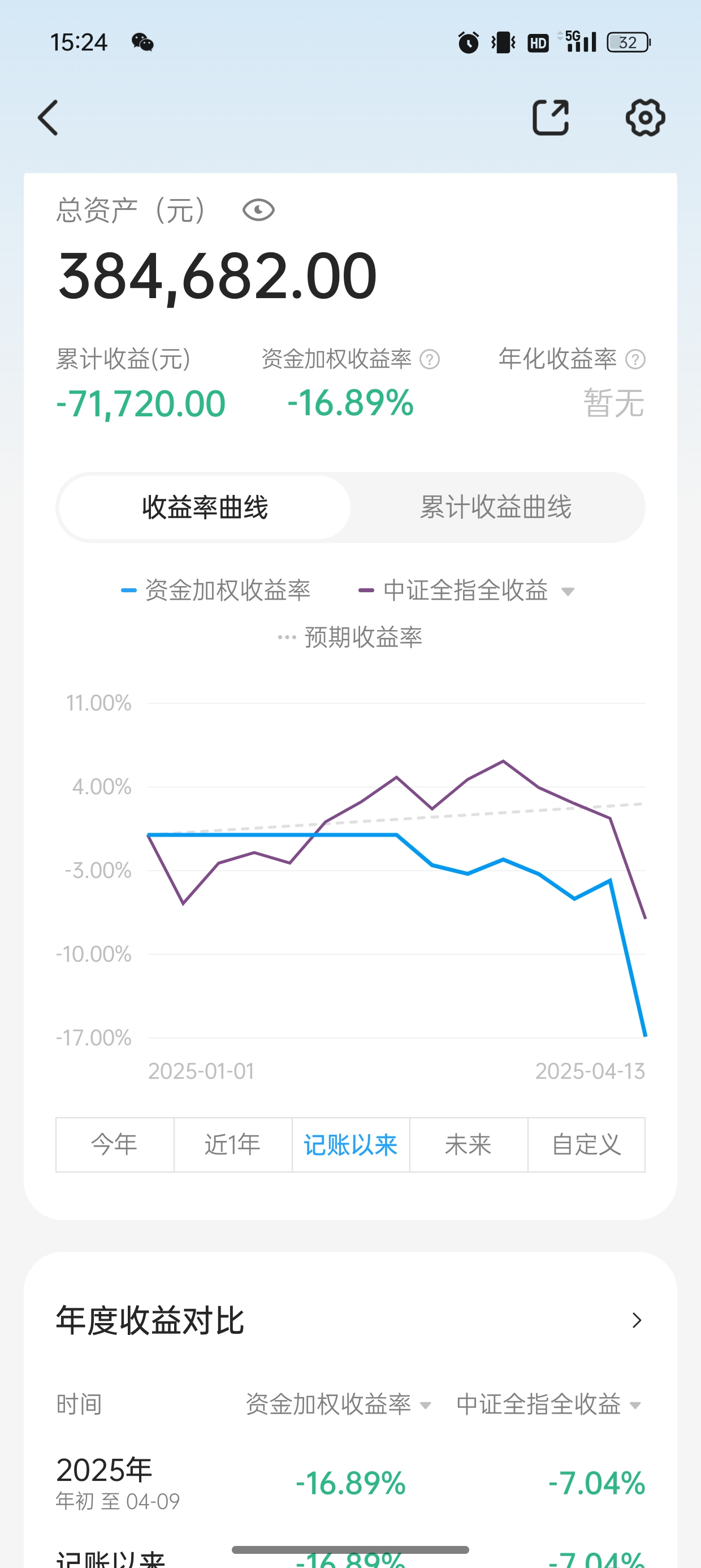The width and height of the screenshot is (701, 1568).
Task: Choose the 自定义 time range
Action: coord(586,1144)
